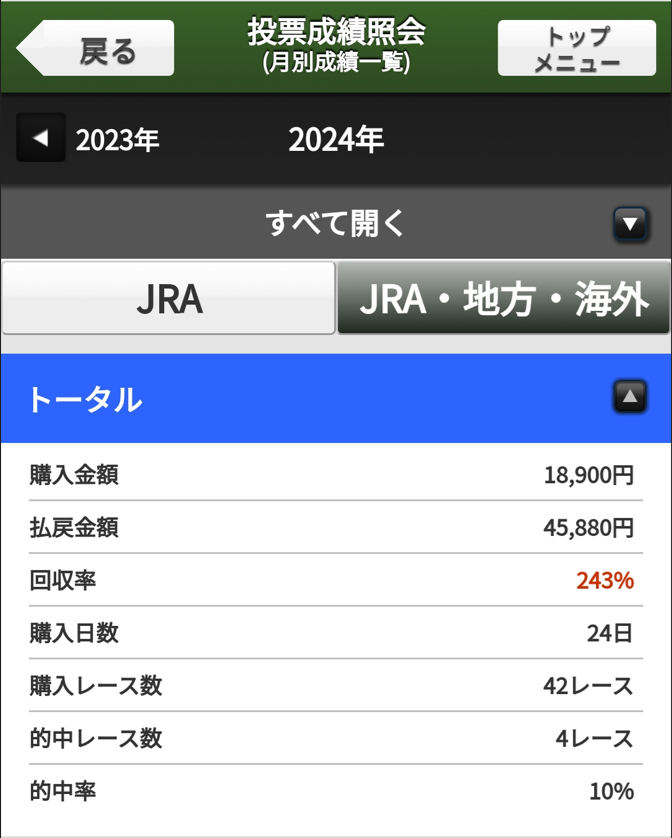
Task: Expand all with すべて開く
Action: click(336, 223)
